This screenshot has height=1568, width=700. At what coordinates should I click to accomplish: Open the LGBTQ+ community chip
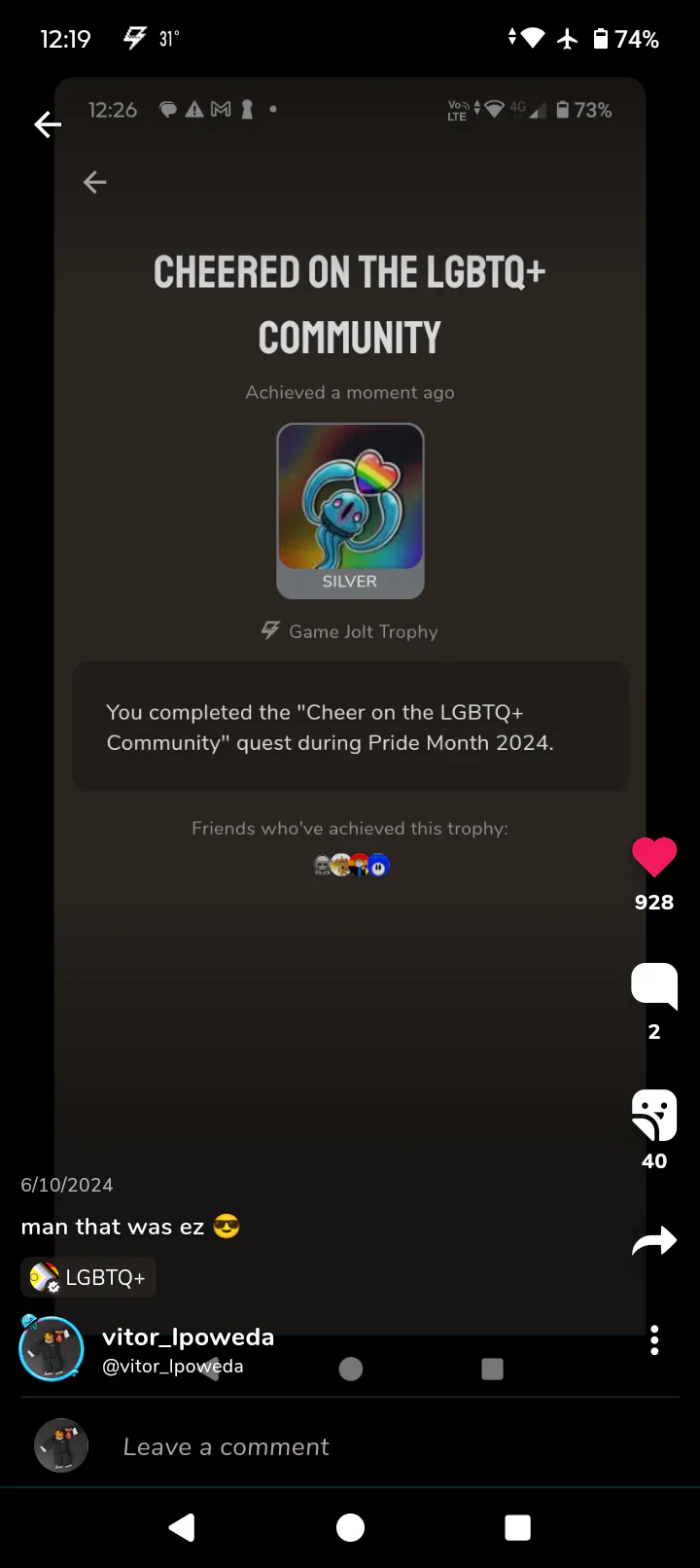tap(88, 1277)
